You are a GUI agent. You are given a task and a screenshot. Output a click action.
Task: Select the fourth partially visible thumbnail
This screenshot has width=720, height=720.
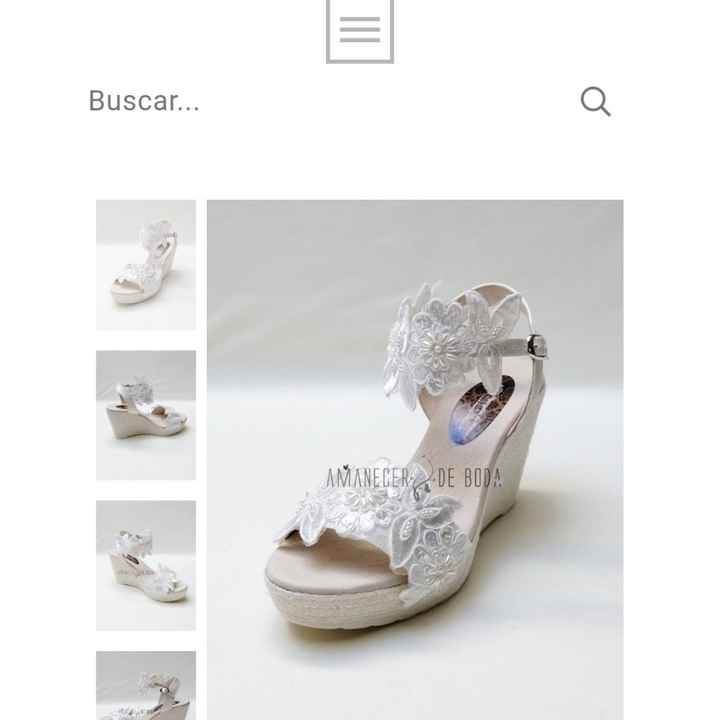click(x=146, y=686)
